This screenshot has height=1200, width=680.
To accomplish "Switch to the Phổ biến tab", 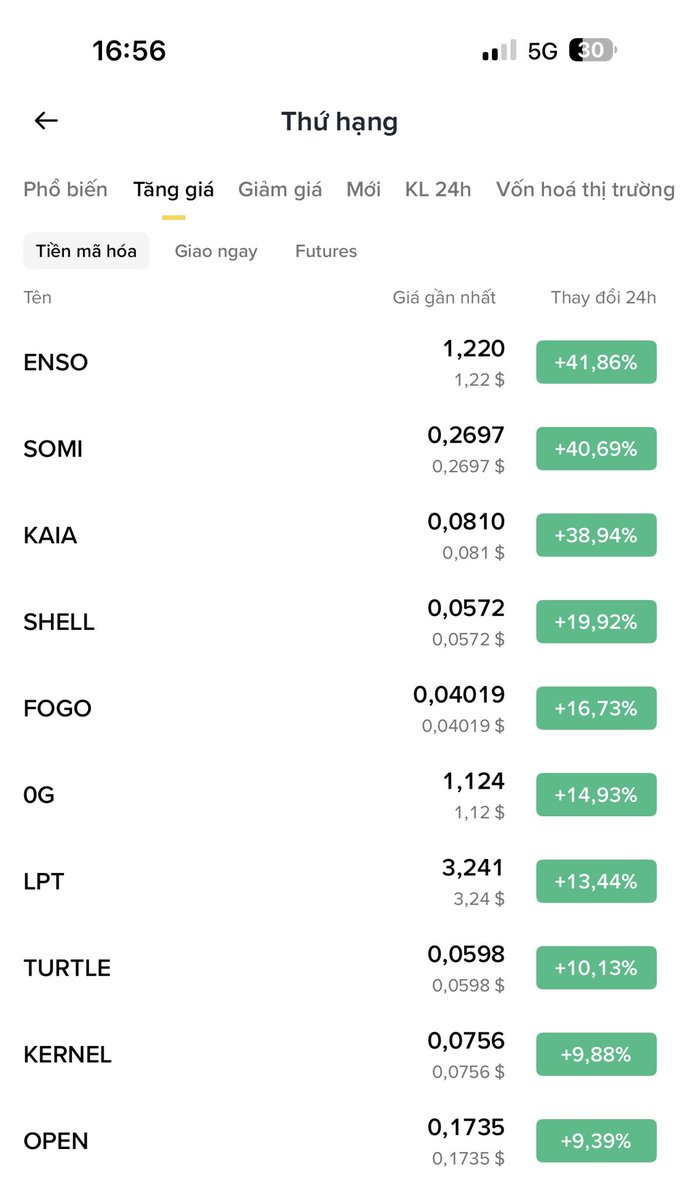I will click(x=65, y=189).
